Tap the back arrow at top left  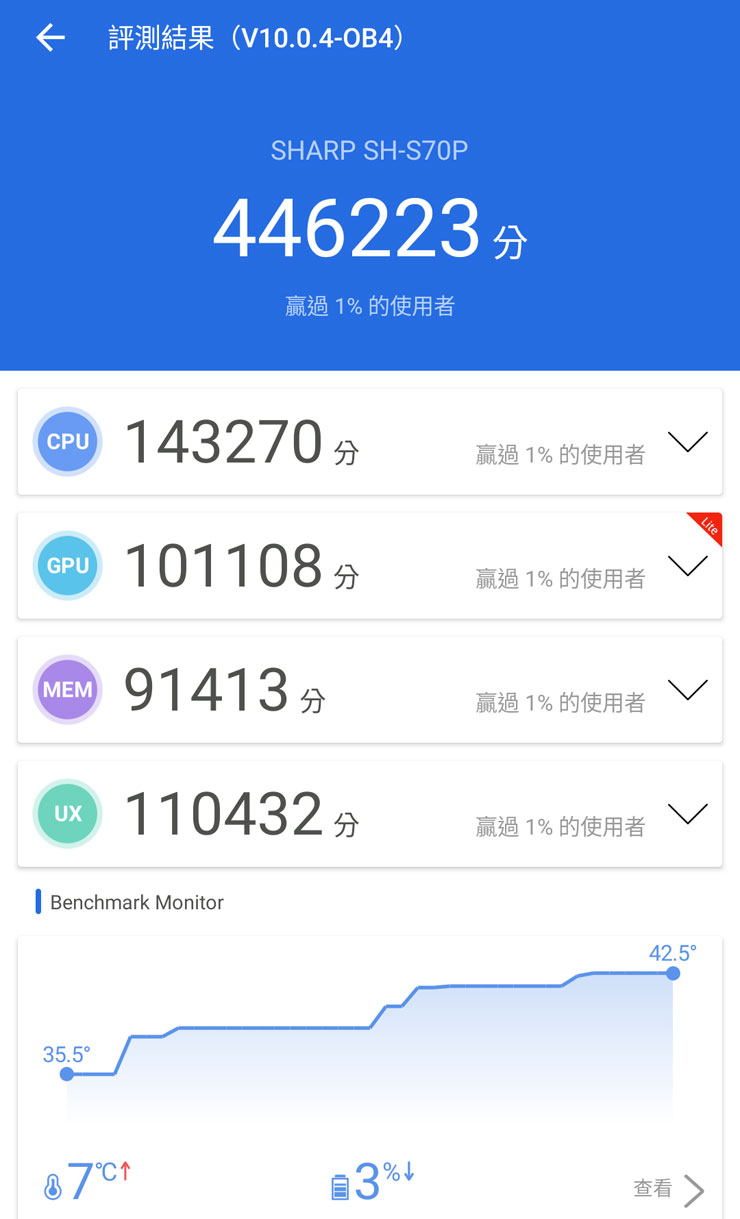click(x=49, y=37)
